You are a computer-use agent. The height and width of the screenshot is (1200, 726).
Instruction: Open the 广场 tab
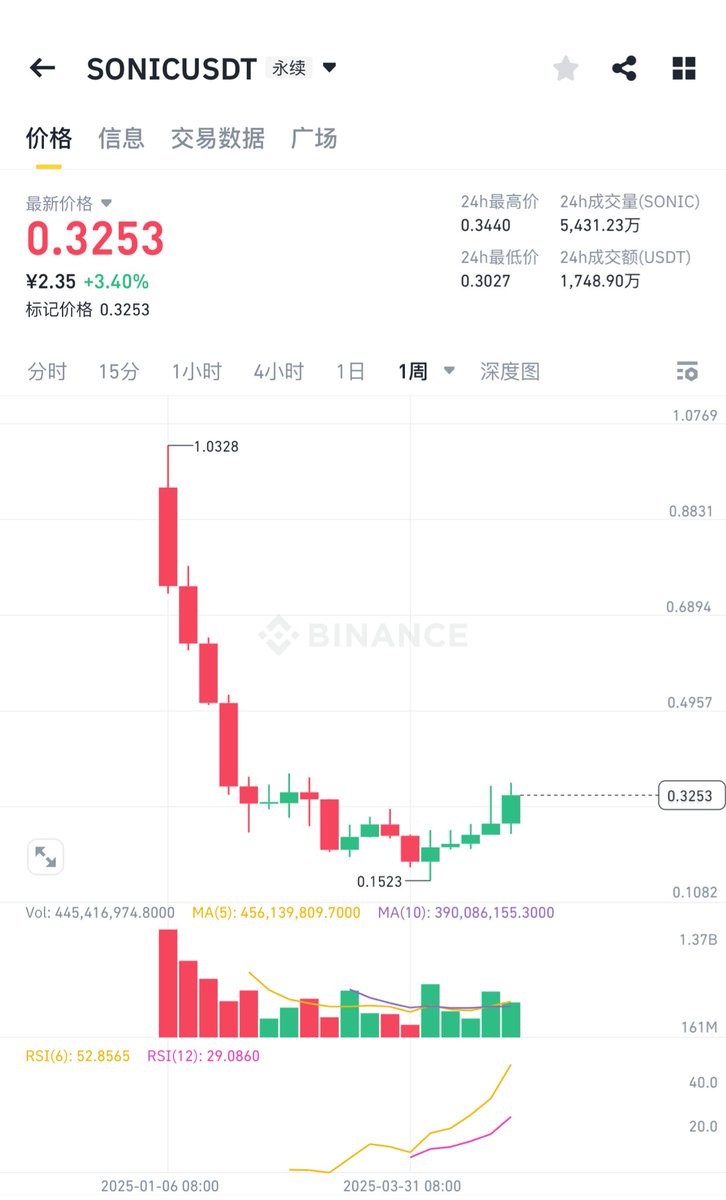pyautogui.click(x=314, y=138)
